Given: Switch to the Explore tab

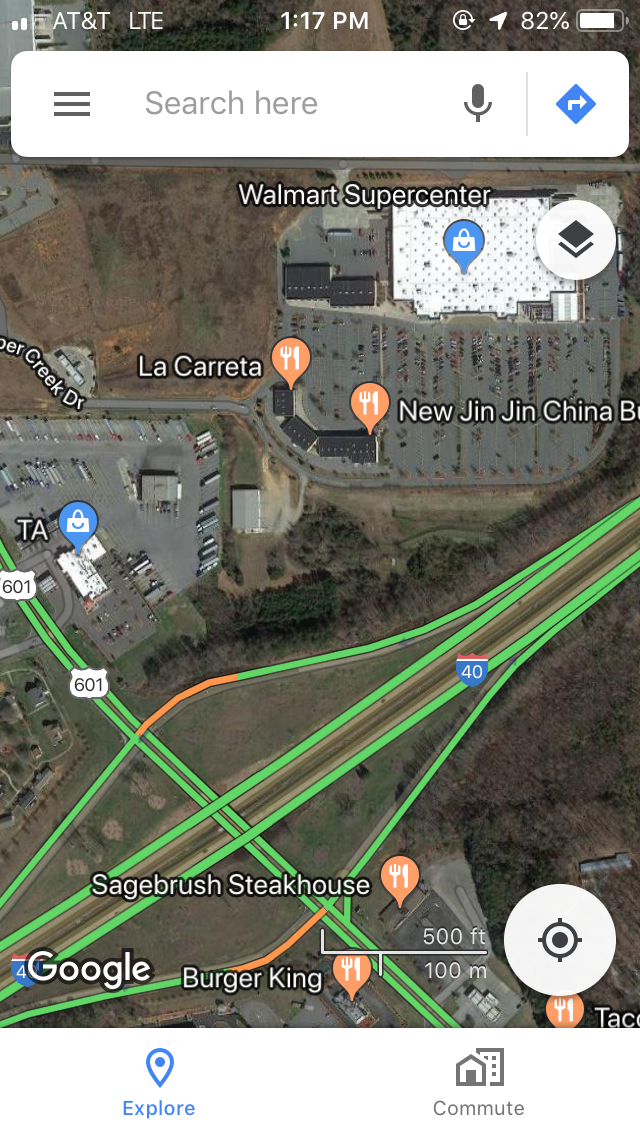Looking at the screenshot, I should (x=159, y=1082).
